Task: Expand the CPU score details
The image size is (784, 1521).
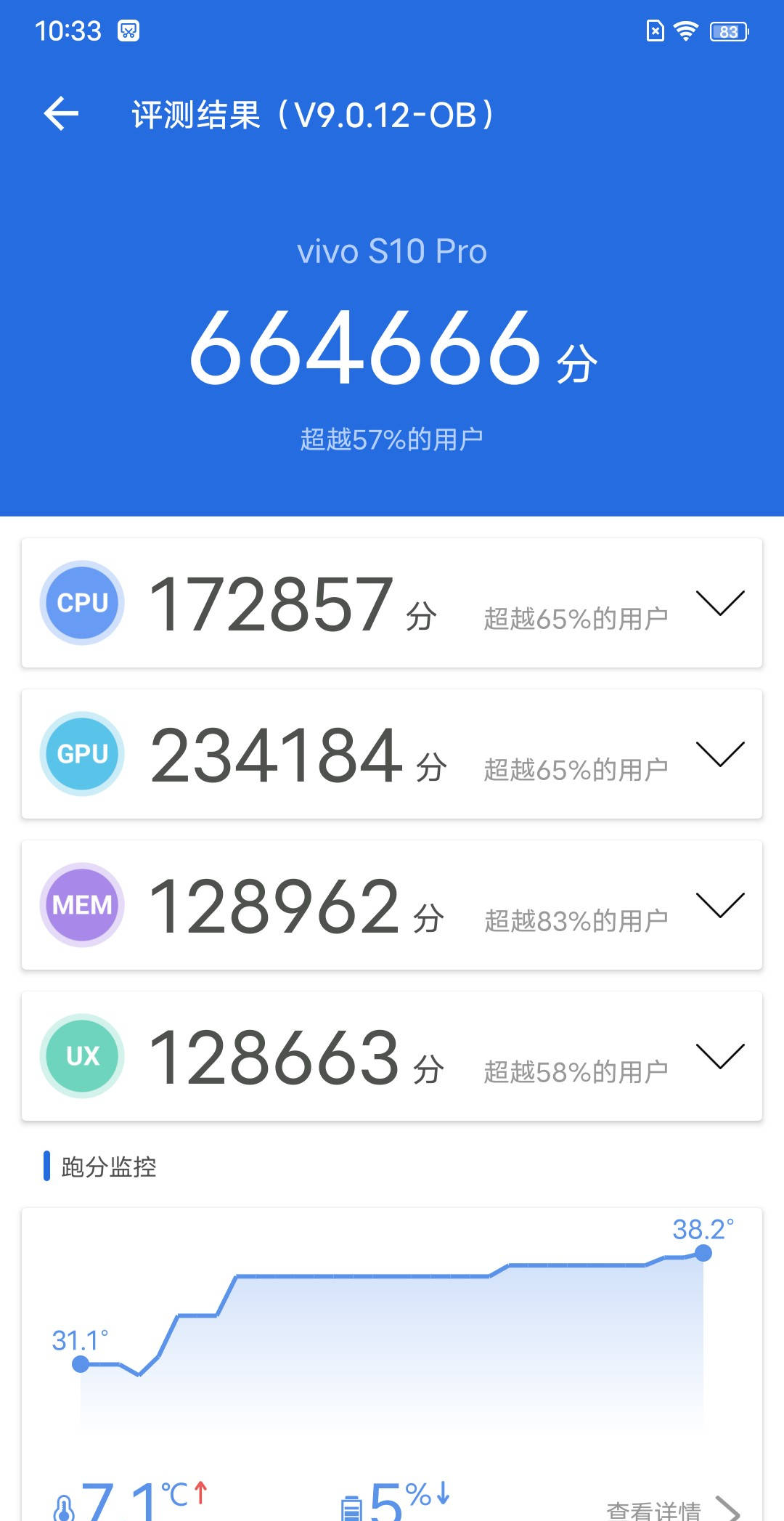Action: click(720, 604)
